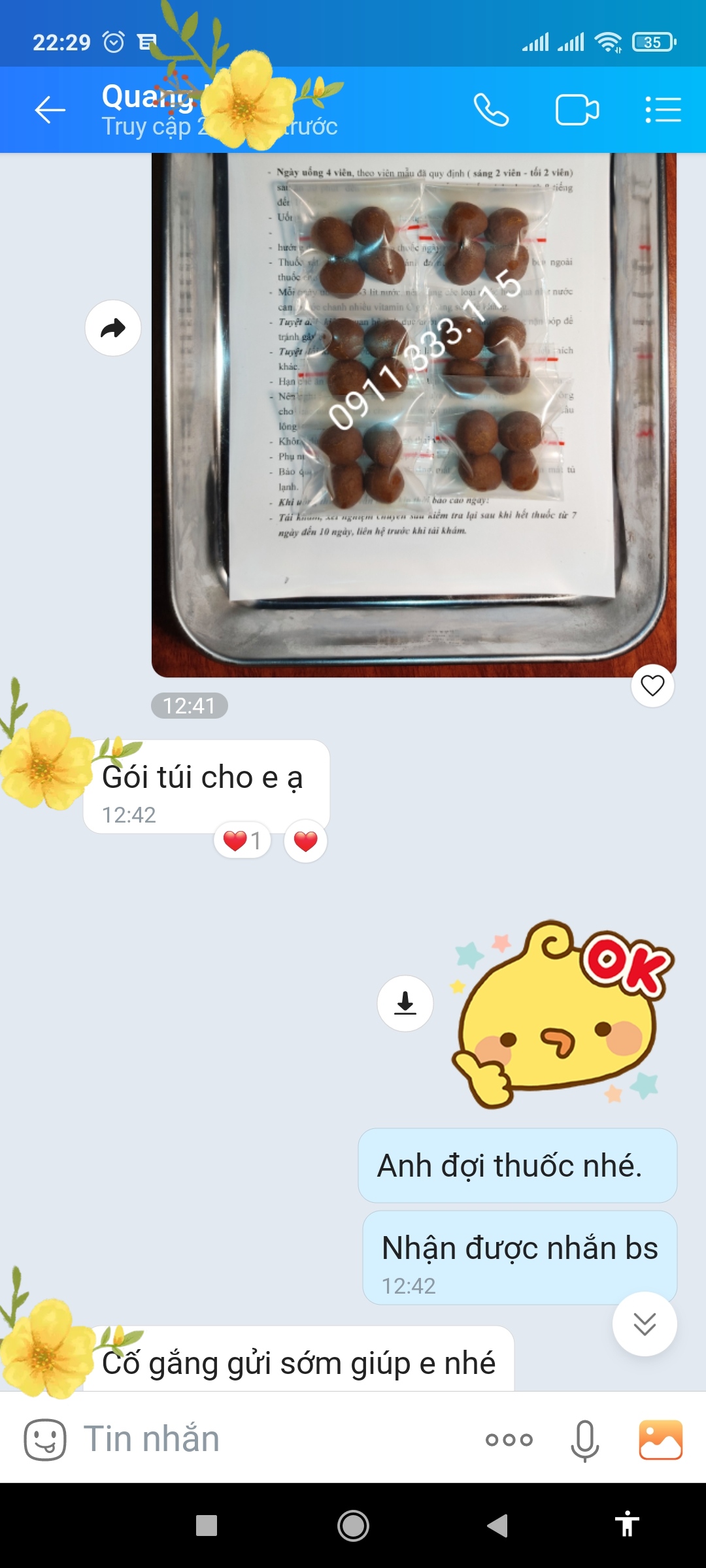Image resolution: width=706 pixels, height=1568 pixels.
Task: Tap the 12:41 timestamp bubble
Action: pyautogui.click(x=188, y=704)
